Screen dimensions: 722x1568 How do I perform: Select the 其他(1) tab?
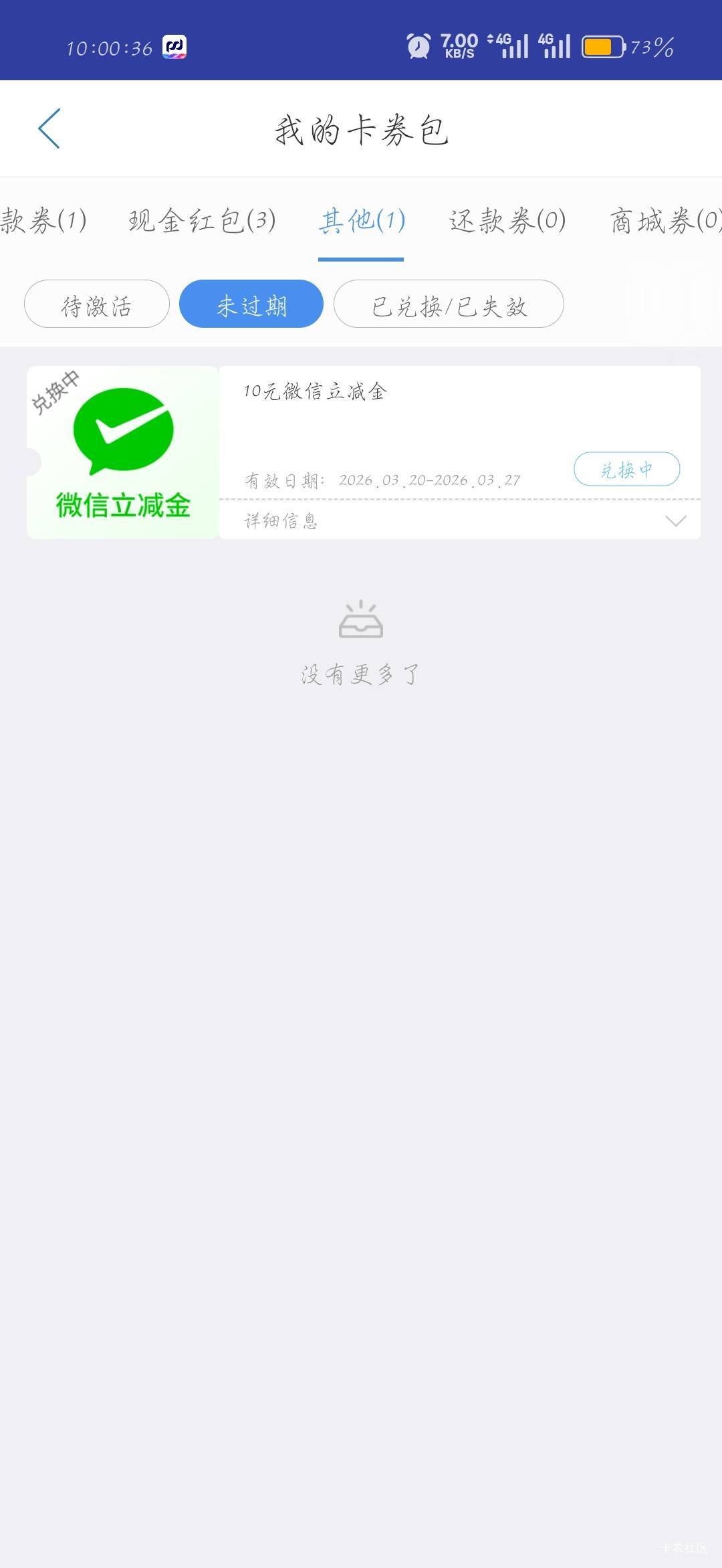361,220
